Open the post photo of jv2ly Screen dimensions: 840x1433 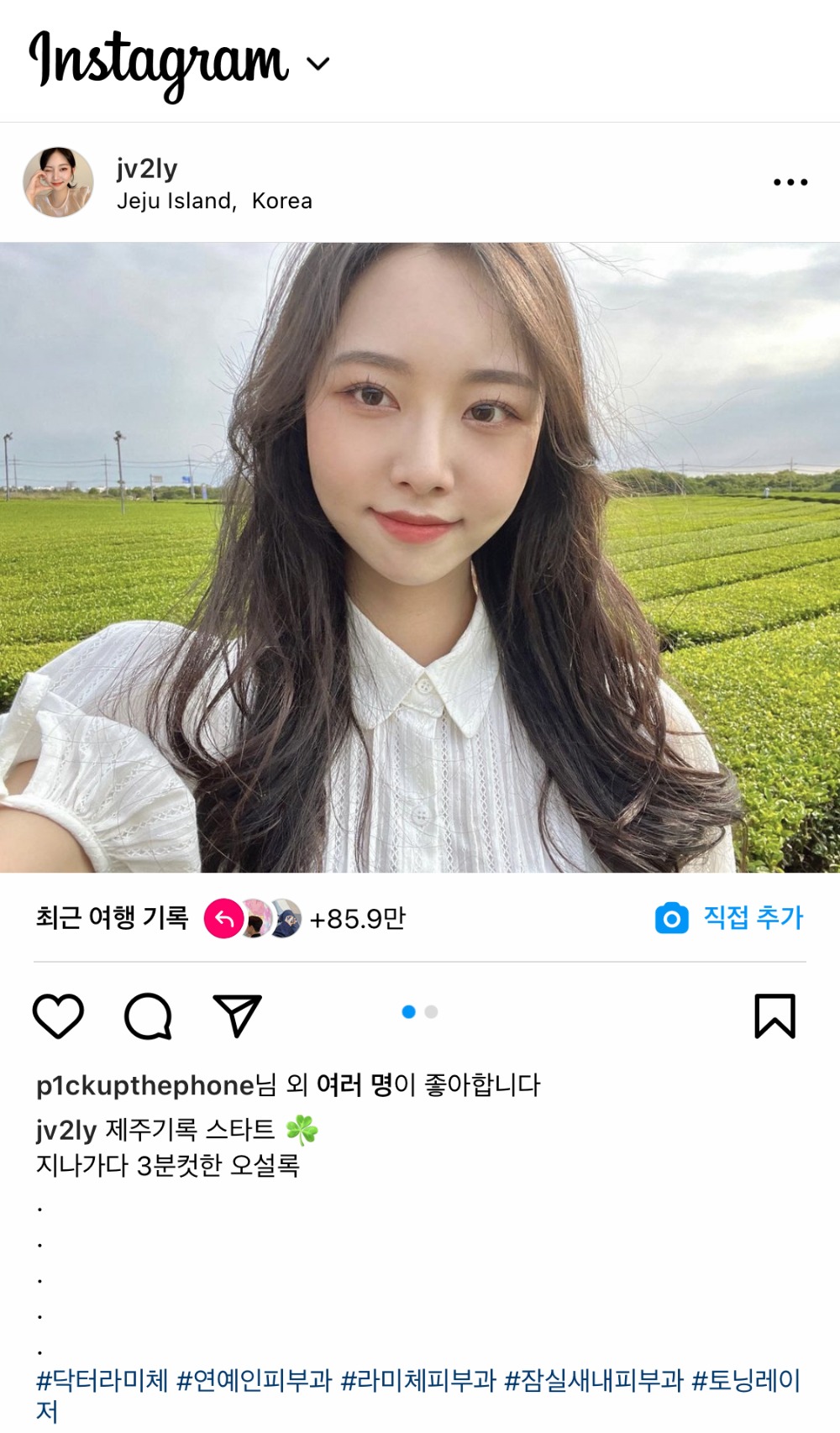[x=420, y=557]
